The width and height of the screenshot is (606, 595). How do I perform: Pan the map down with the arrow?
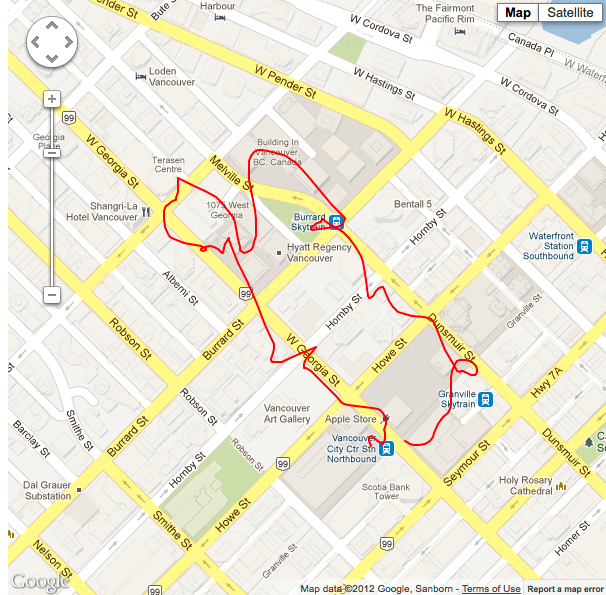52,58
